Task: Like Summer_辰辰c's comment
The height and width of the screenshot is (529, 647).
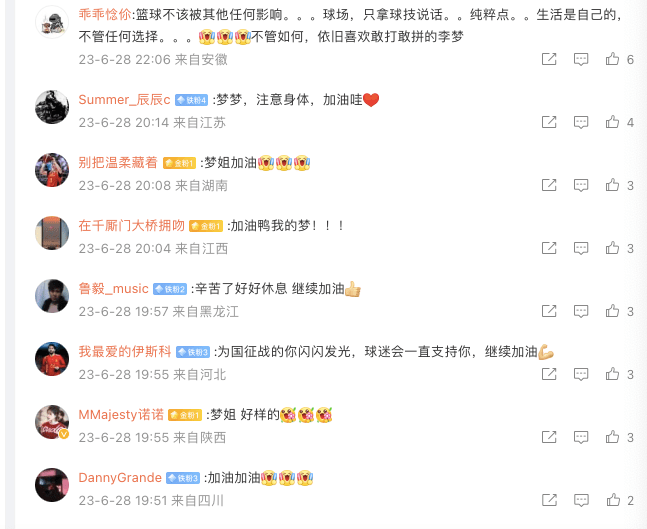Action: coord(612,122)
